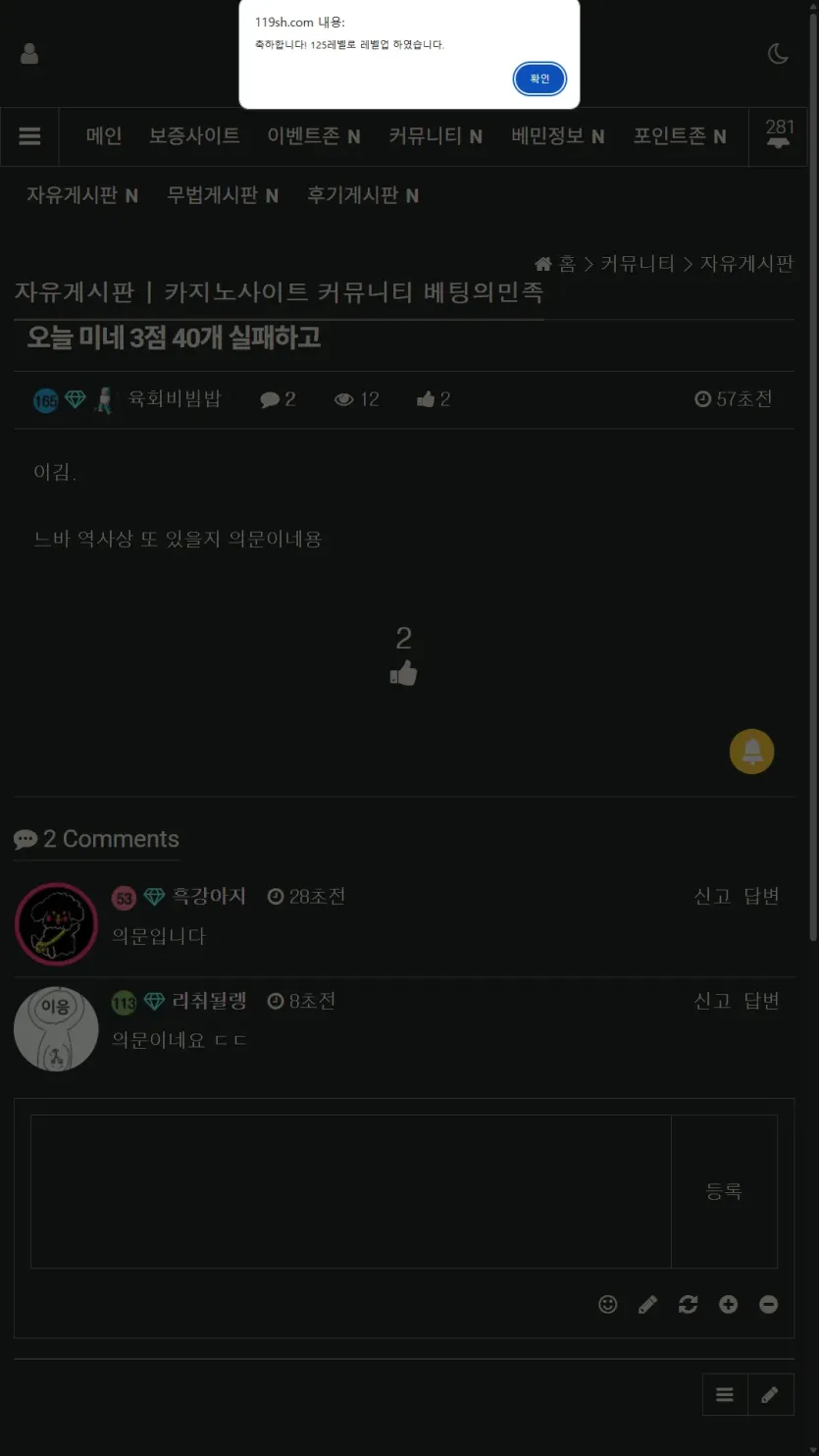Switch to 베민정보 section
The height and width of the screenshot is (1456, 819).
tap(557, 136)
